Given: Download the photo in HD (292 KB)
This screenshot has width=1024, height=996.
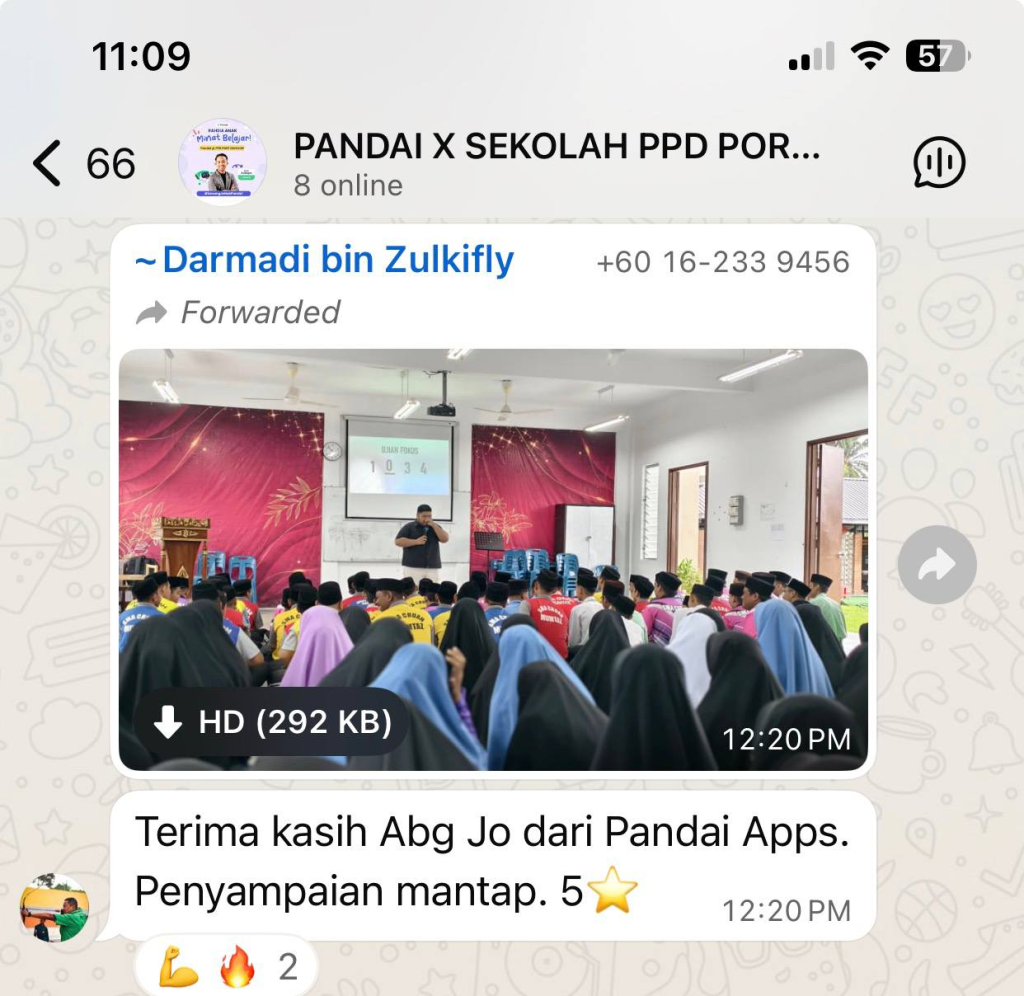Looking at the screenshot, I should (272, 723).
